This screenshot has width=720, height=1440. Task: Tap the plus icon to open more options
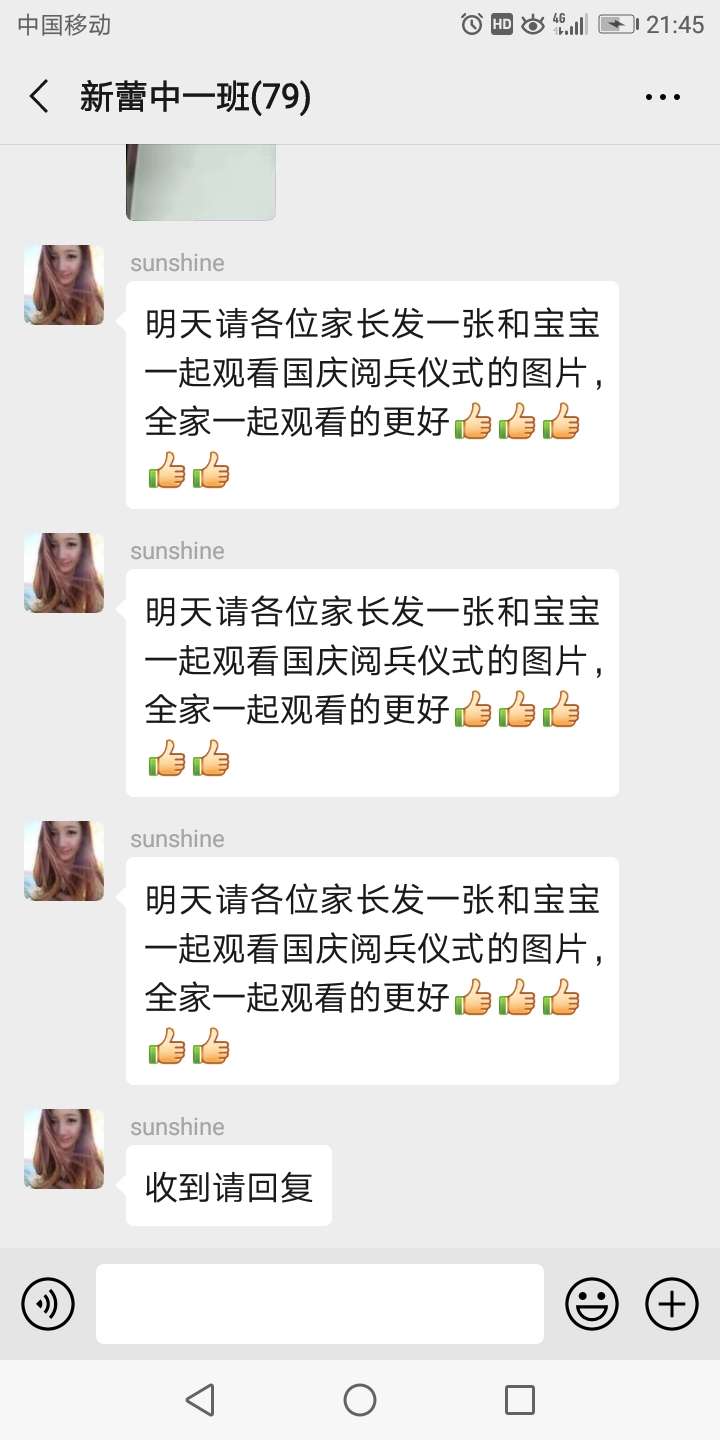[x=671, y=1304]
